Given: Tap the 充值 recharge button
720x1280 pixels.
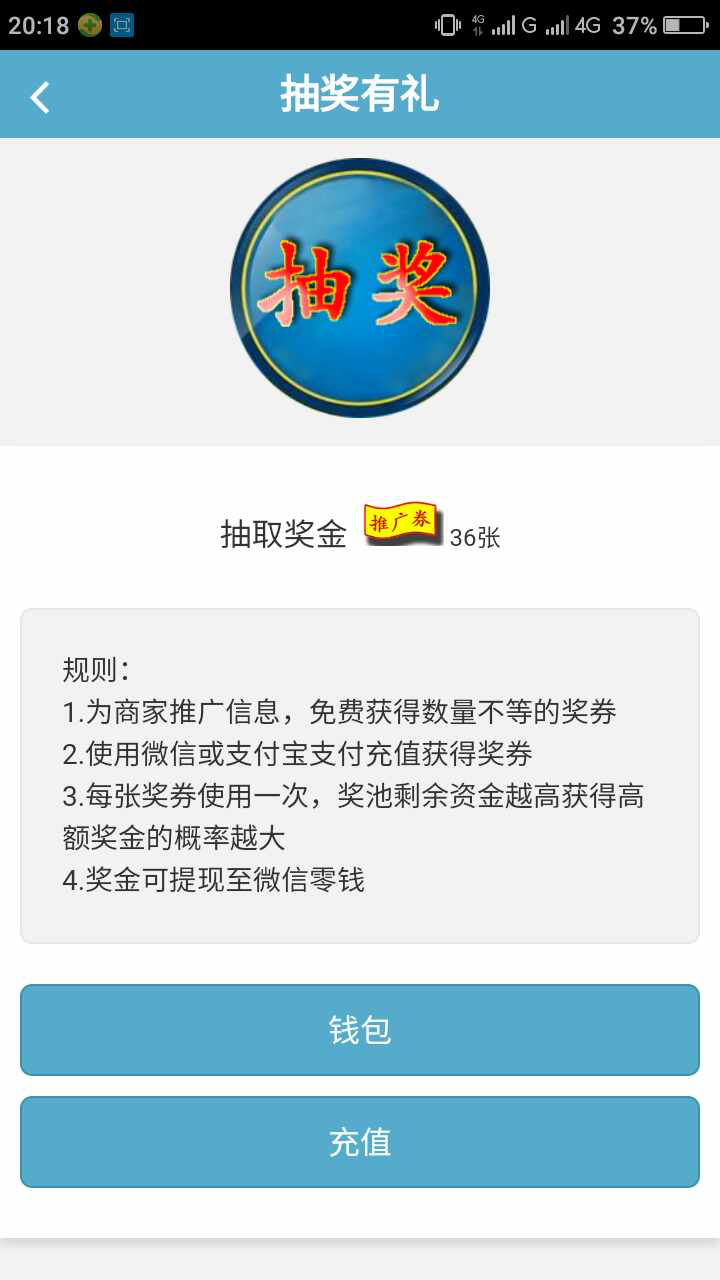Looking at the screenshot, I should click(360, 1142).
